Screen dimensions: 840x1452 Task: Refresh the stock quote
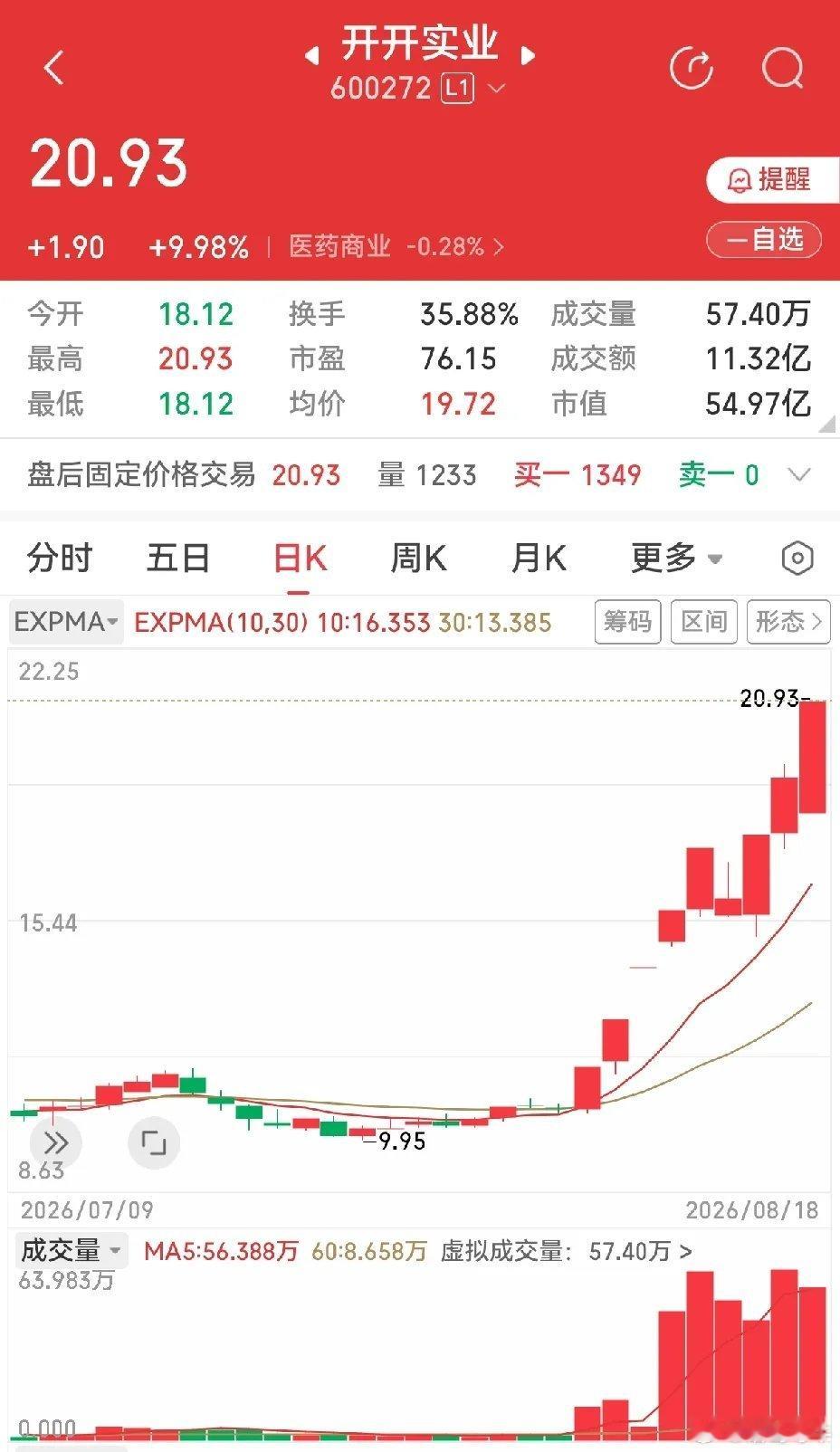(692, 67)
